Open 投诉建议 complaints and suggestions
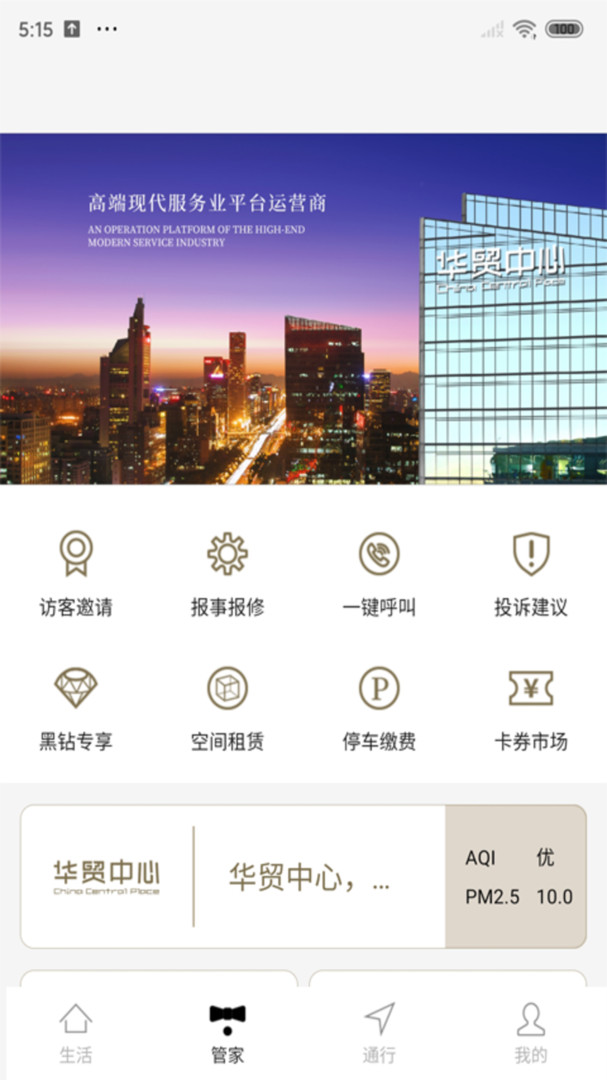The image size is (607, 1080). 531,573
